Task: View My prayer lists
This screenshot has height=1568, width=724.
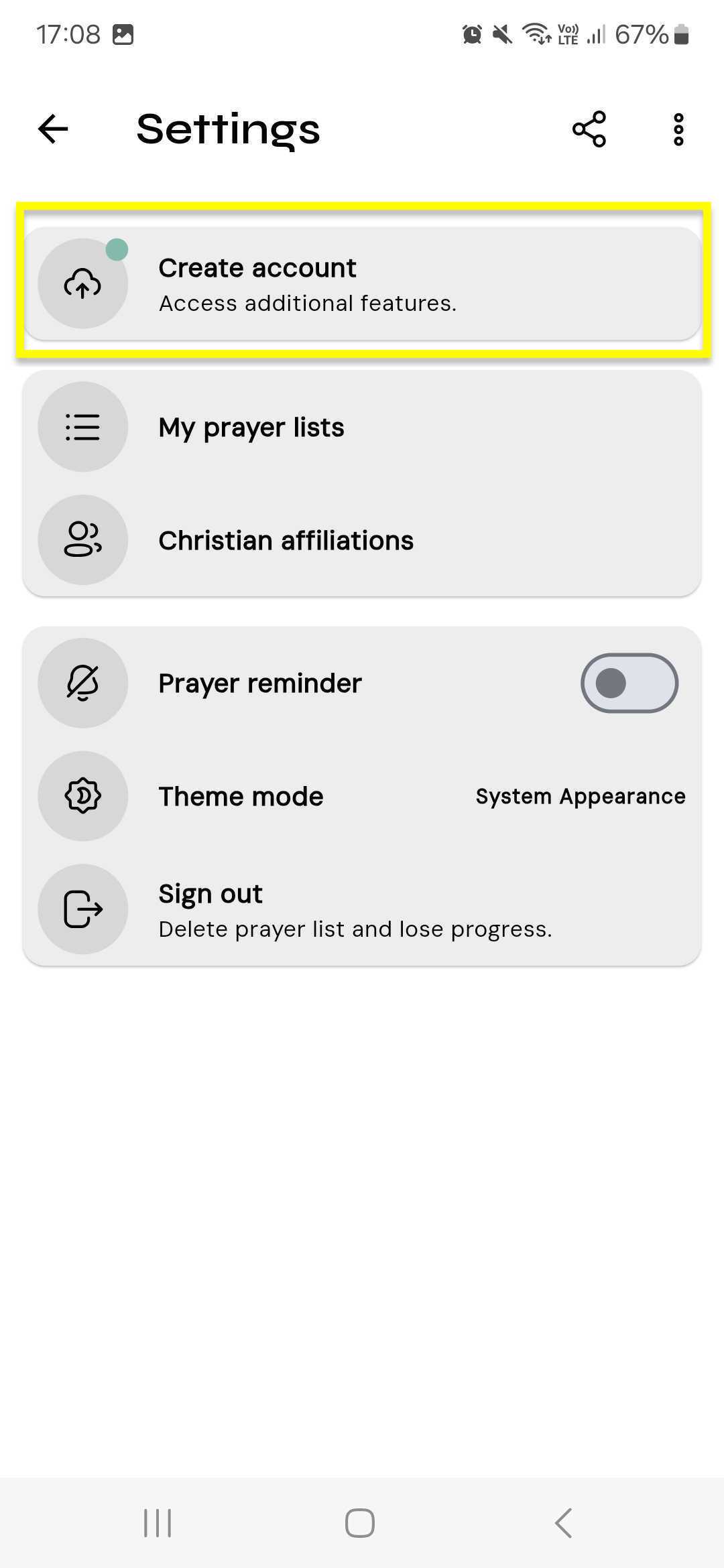Action: [362, 427]
